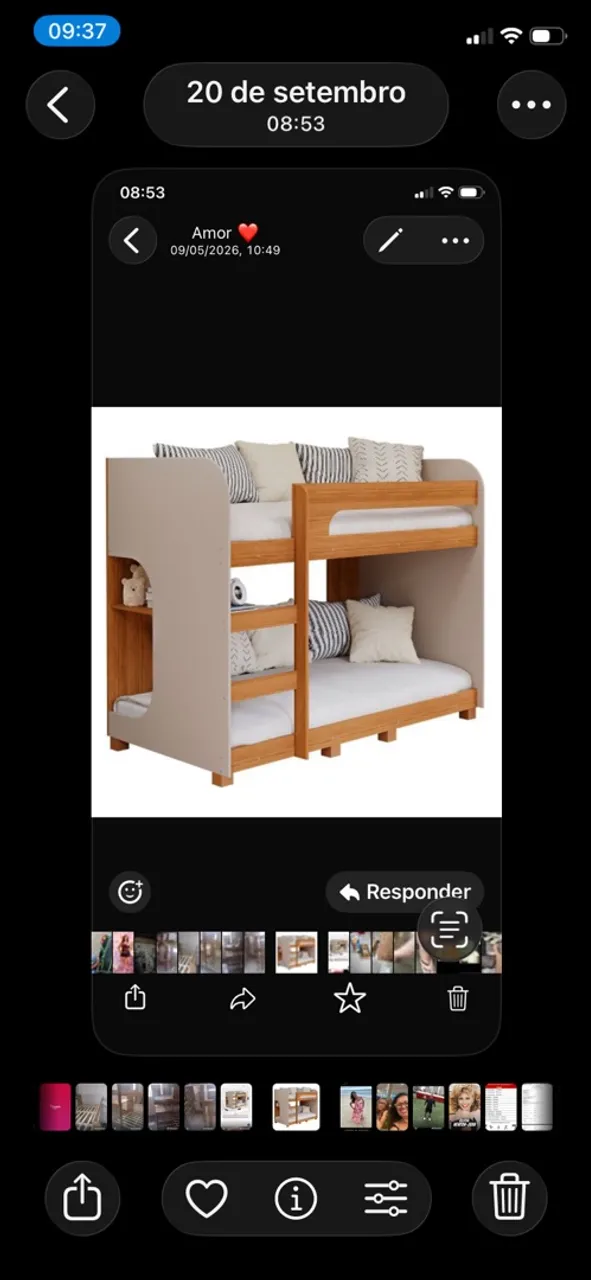The height and width of the screenshot is (1280, 591).
Task: Delete this photo with the trash icon
Action: [x=509, y=1197]
